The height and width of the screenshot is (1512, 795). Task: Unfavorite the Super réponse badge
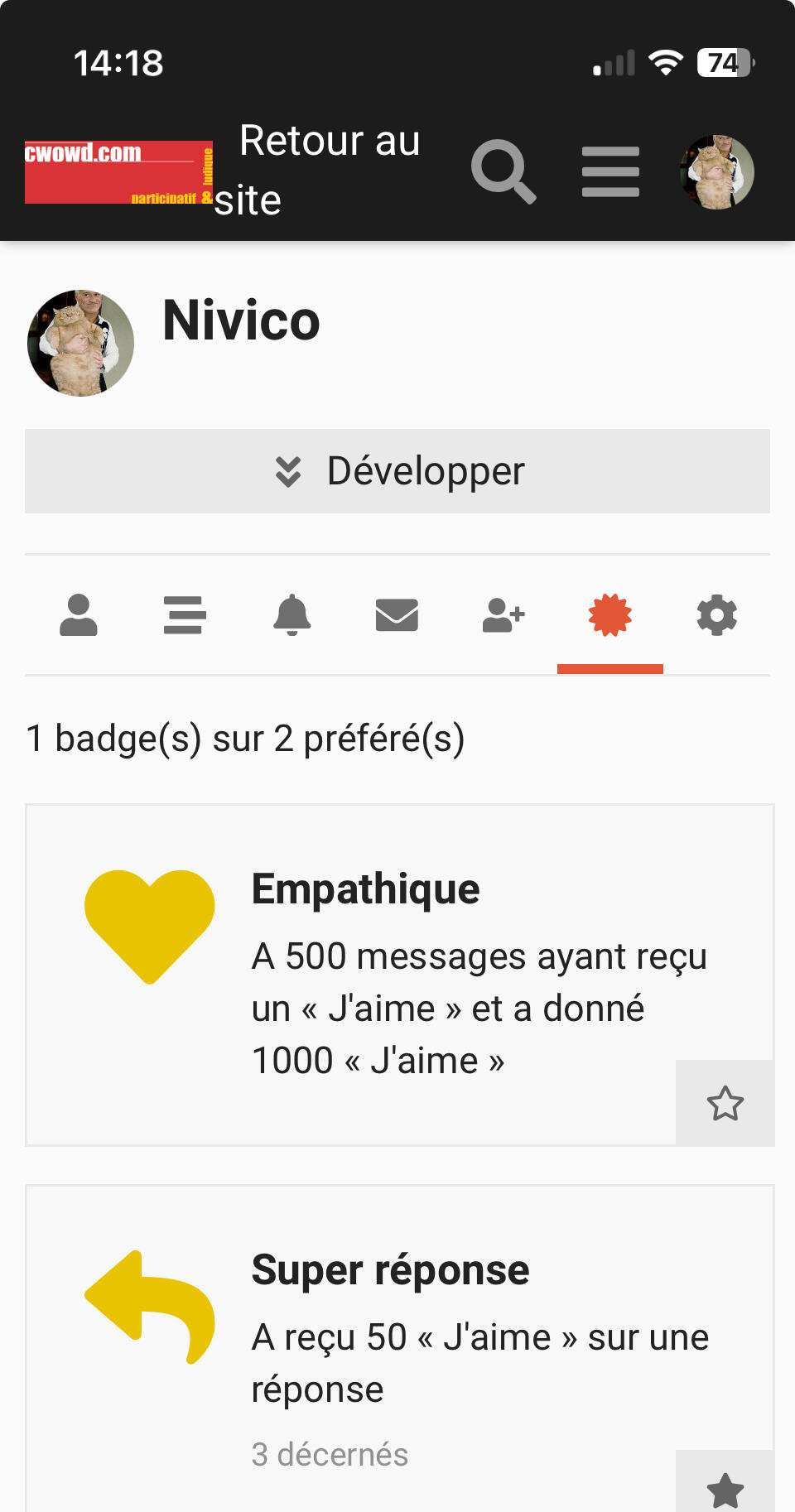pos(725,1490)
